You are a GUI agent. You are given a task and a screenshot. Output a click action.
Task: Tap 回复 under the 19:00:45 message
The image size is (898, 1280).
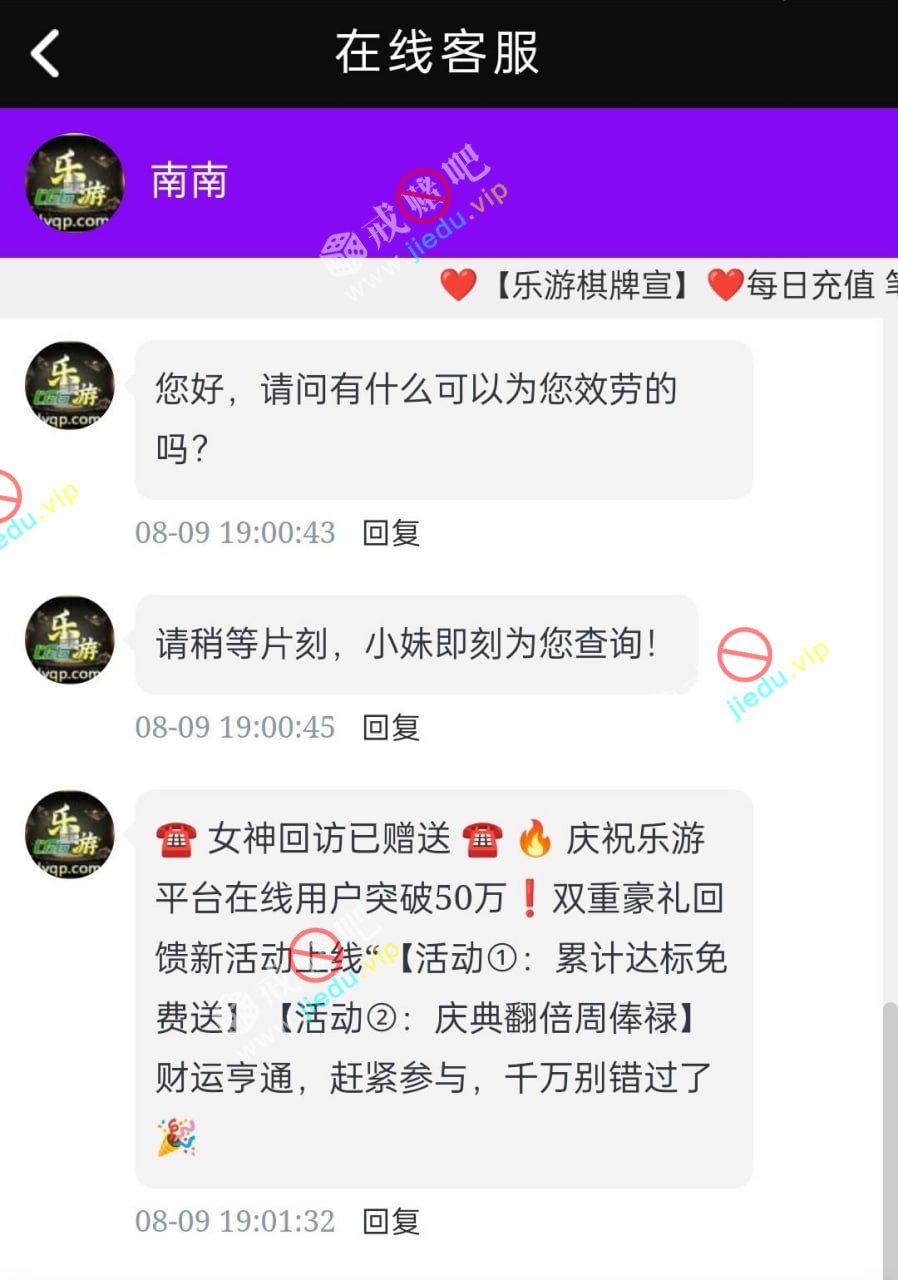pos(390,727)
